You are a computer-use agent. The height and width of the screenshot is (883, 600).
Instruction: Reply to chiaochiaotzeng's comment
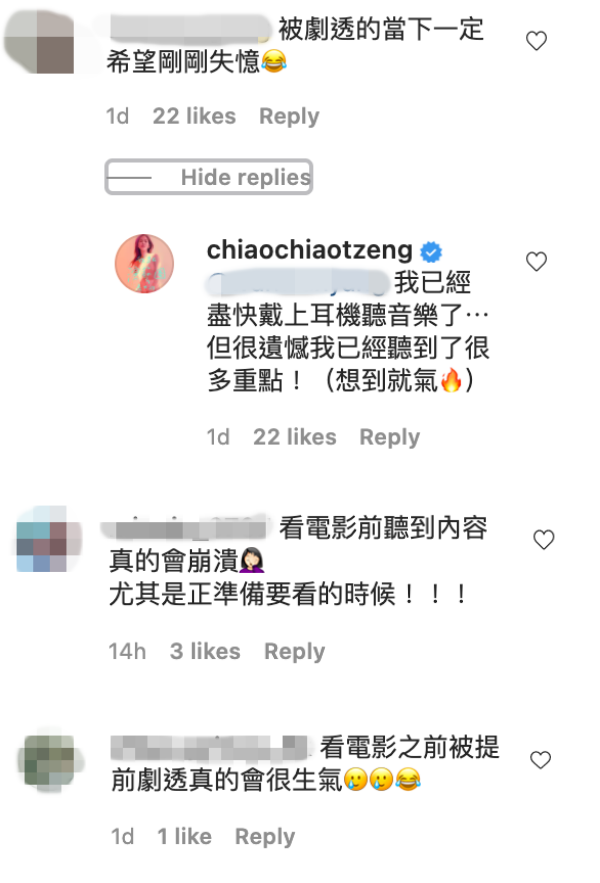pos(389,437)
